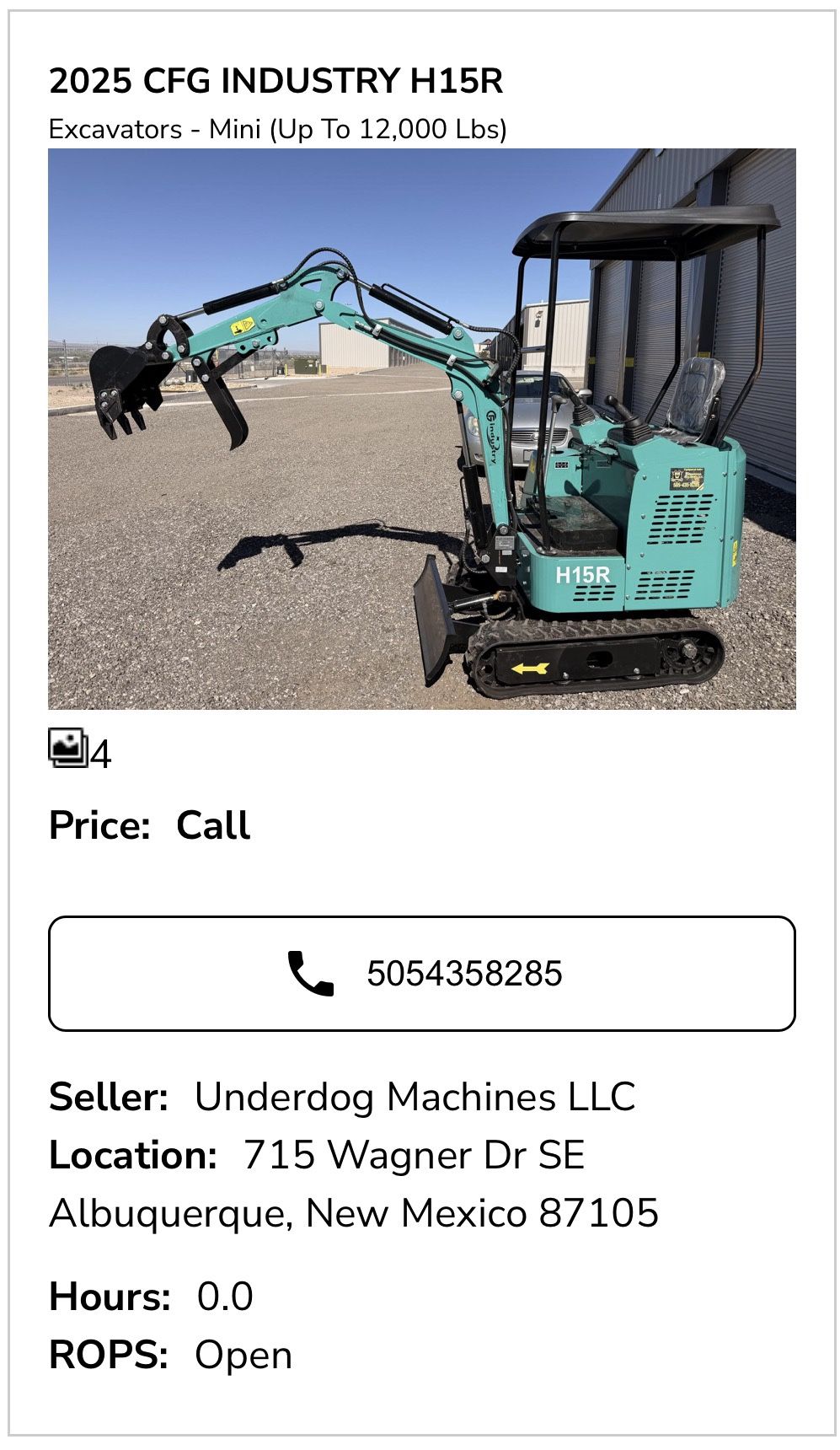Click the listing subtitle weight class text

point(278,128)
